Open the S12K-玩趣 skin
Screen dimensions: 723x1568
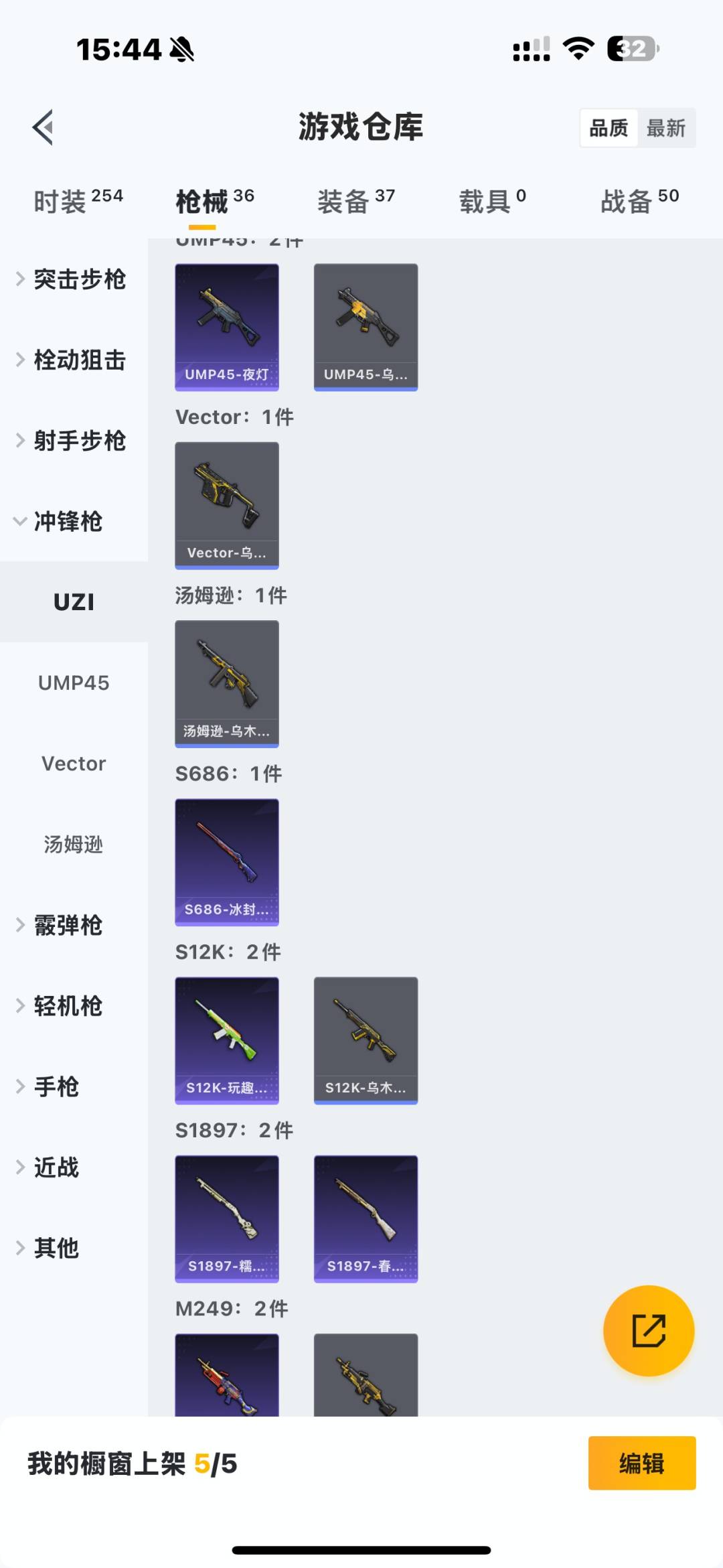(226, 1040)
